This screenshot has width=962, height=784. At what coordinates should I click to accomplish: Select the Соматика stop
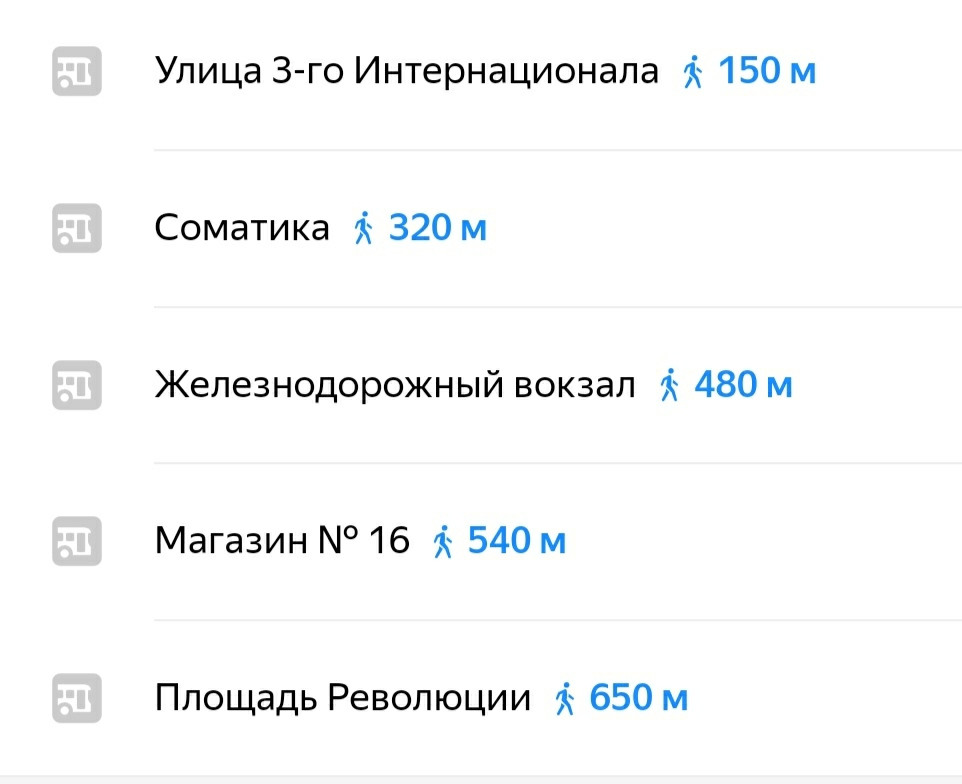point(242,229)
